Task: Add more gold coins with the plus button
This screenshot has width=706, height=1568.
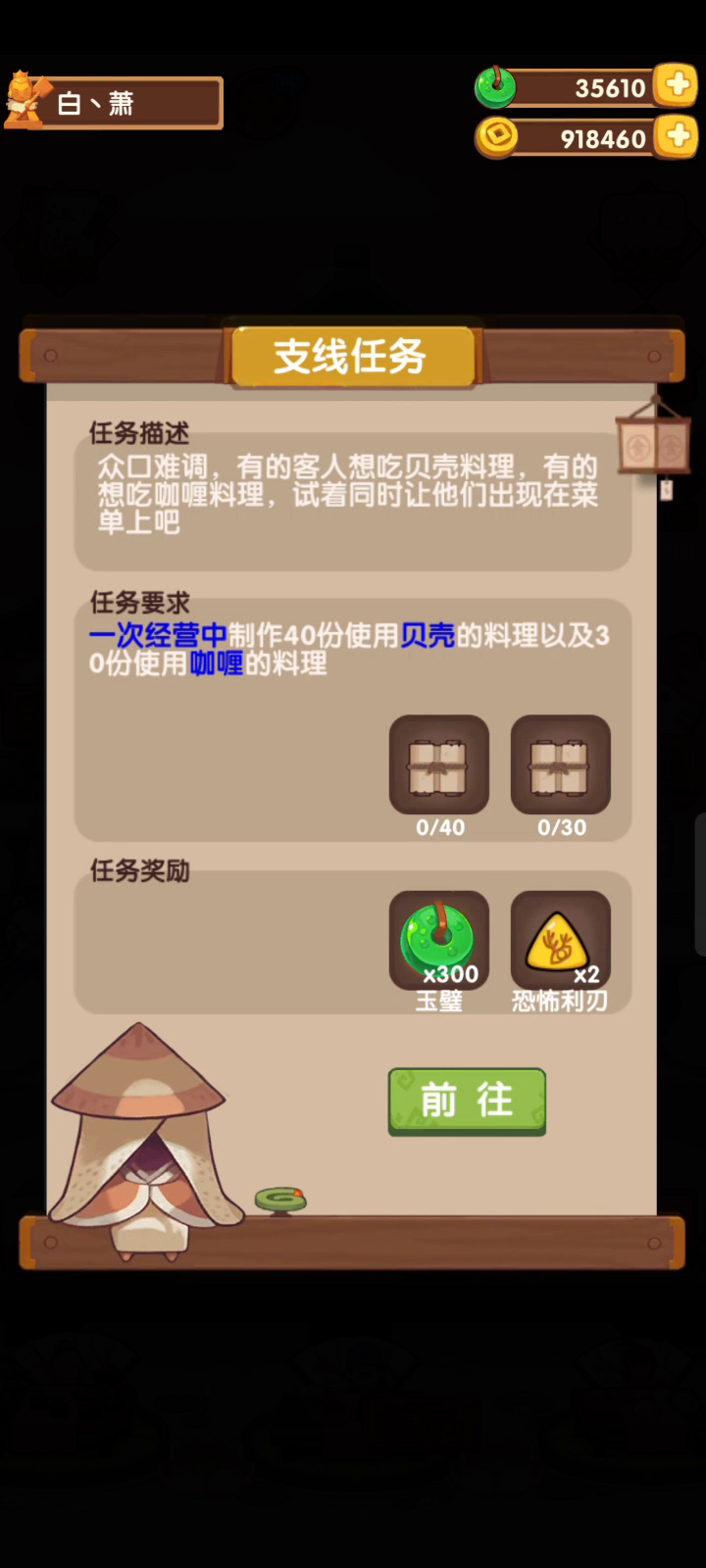Action: point(677,137)
